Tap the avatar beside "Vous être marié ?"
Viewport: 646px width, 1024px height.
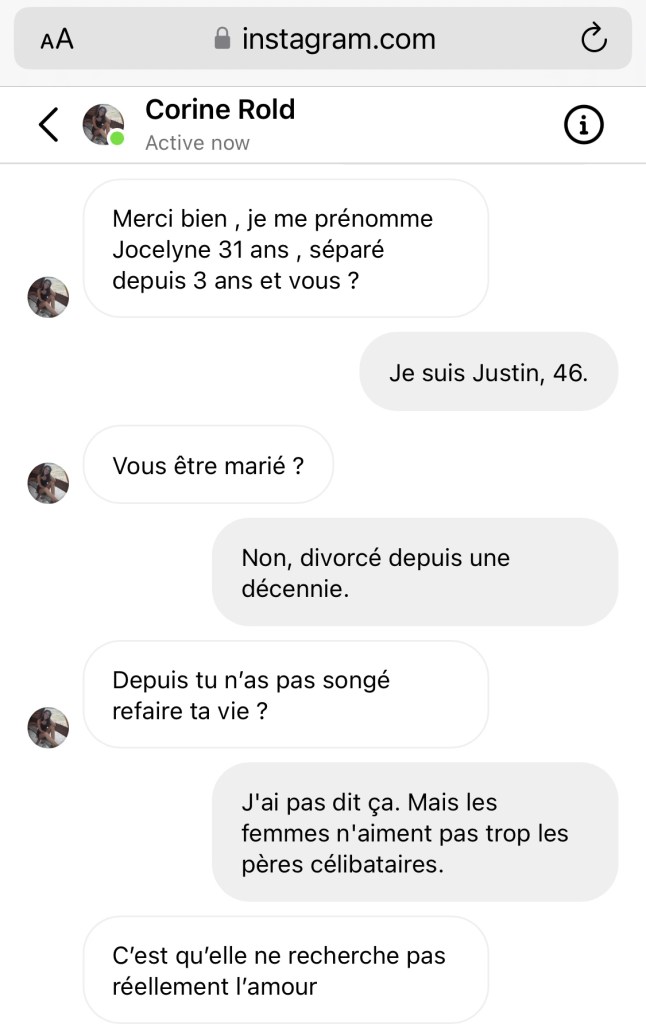tap(48, 483)
